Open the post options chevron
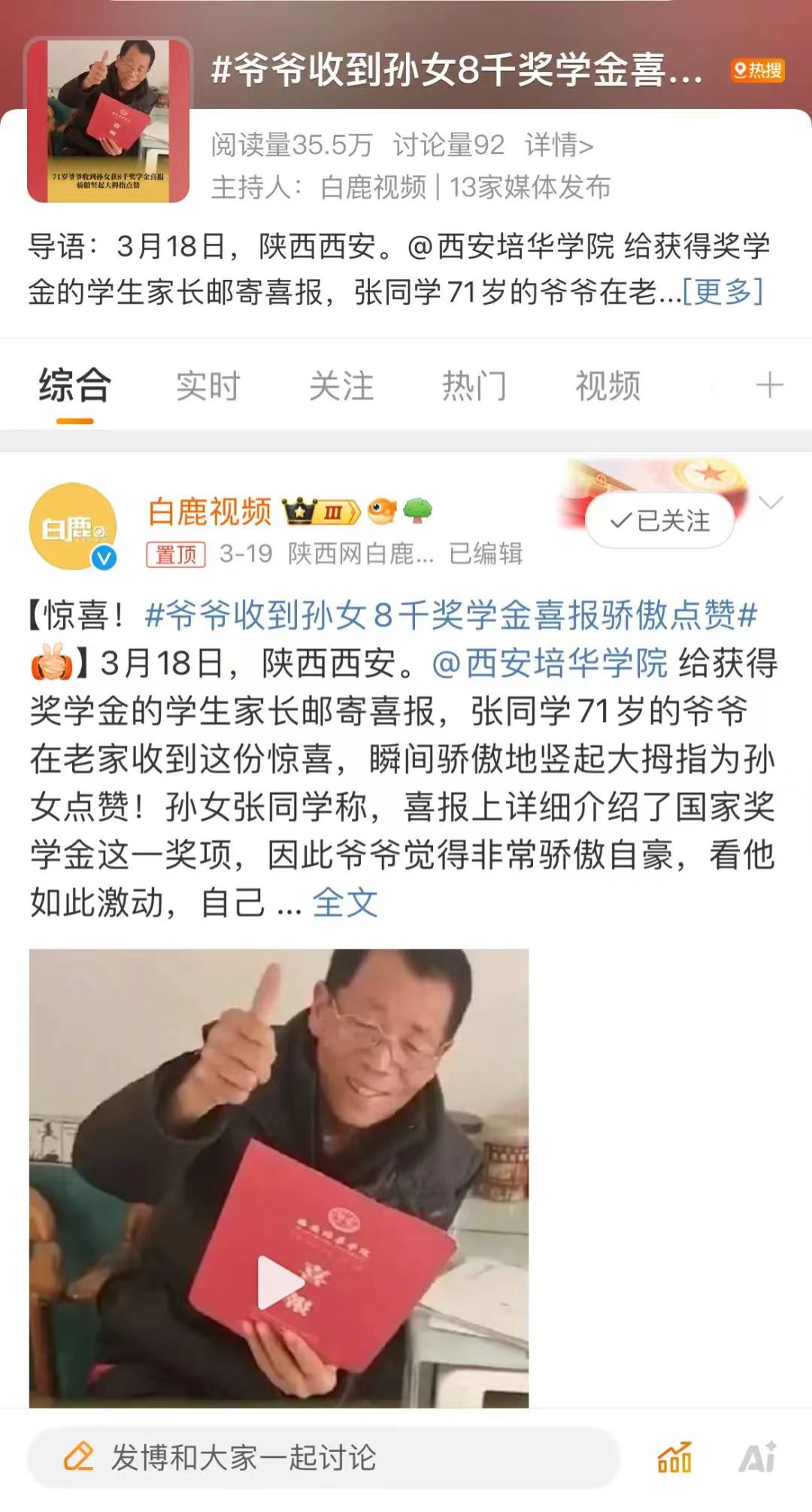This screenshot has width=812, height=1512. click(771, 502)
